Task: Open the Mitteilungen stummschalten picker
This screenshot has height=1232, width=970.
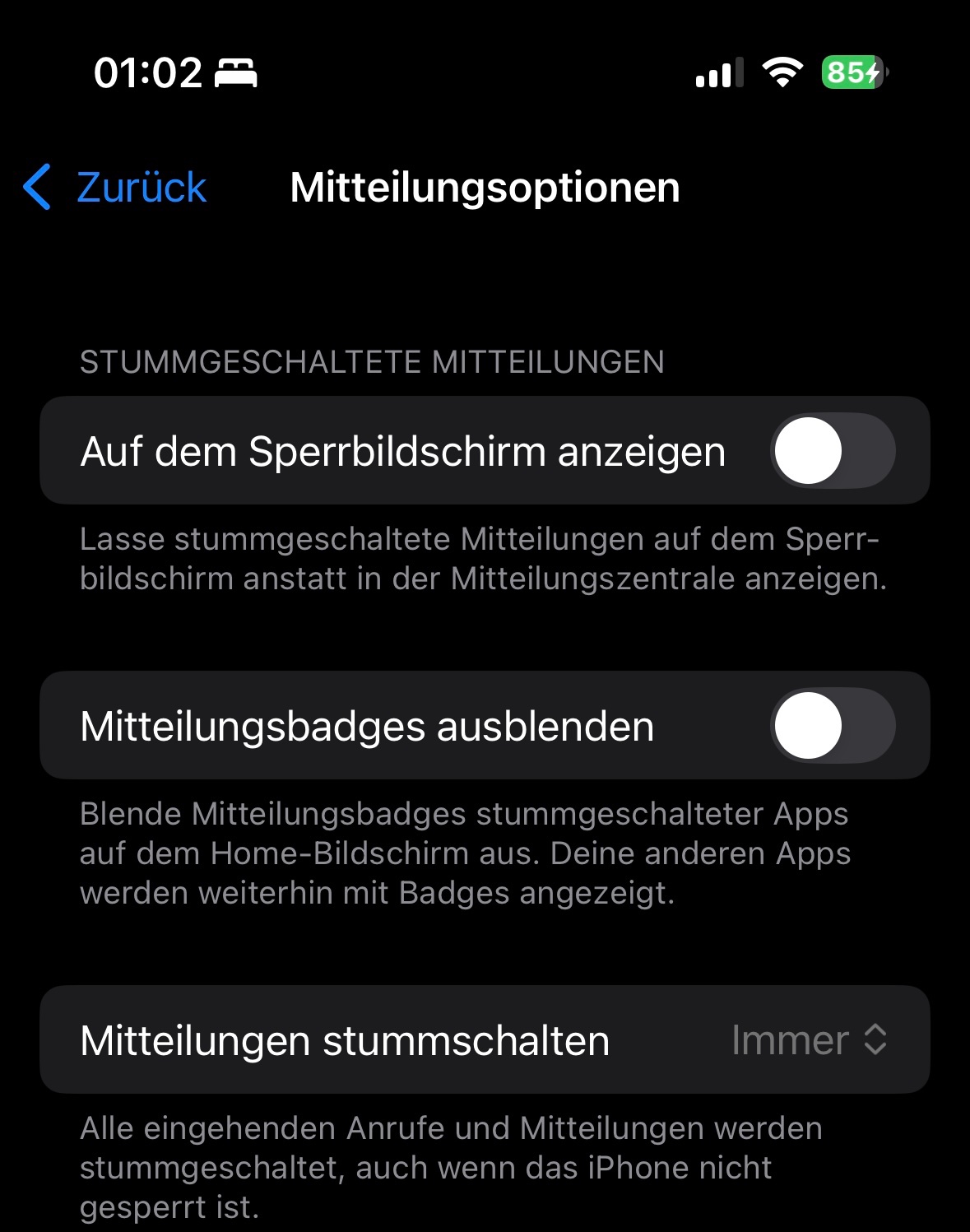Action: click(x=808, y=1040)
